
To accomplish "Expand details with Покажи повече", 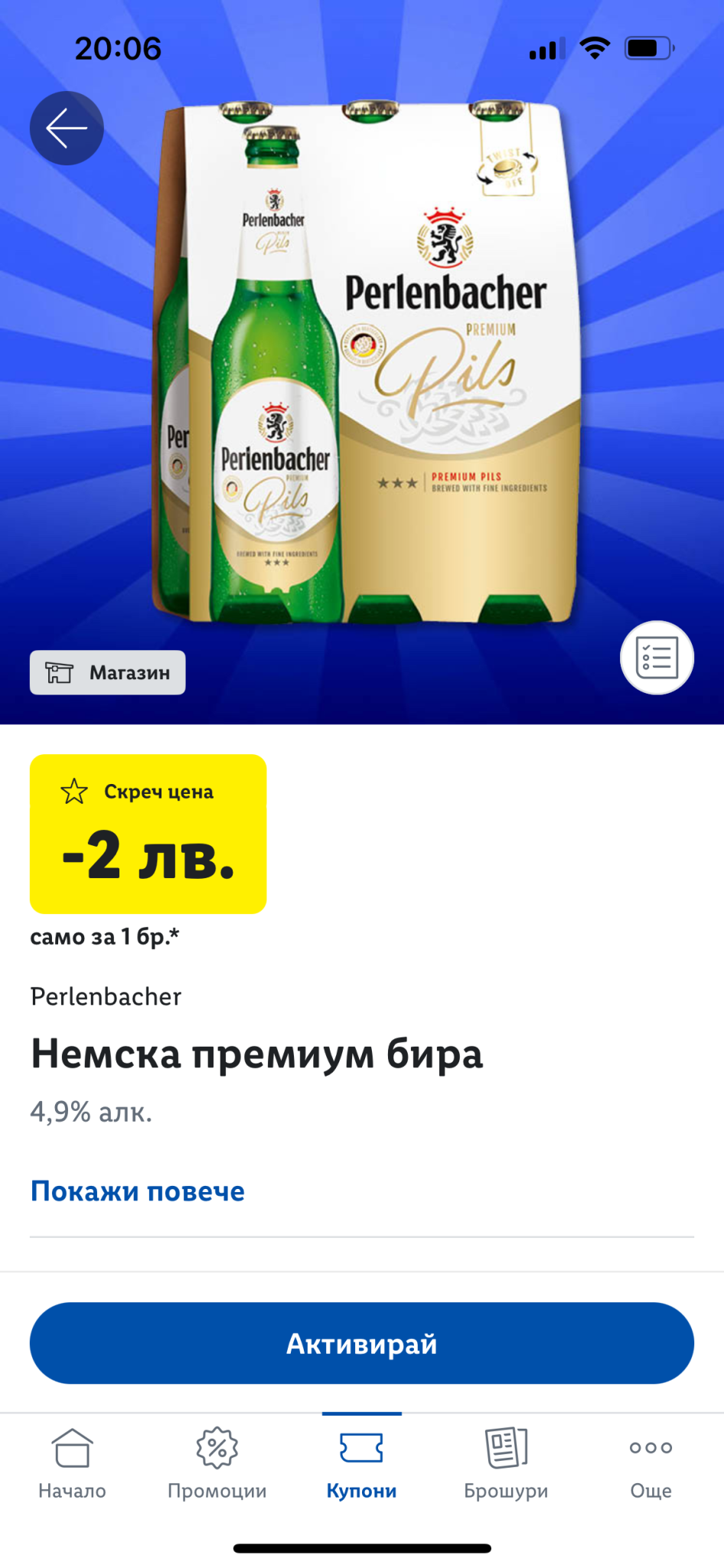I will pos(138,1191).
